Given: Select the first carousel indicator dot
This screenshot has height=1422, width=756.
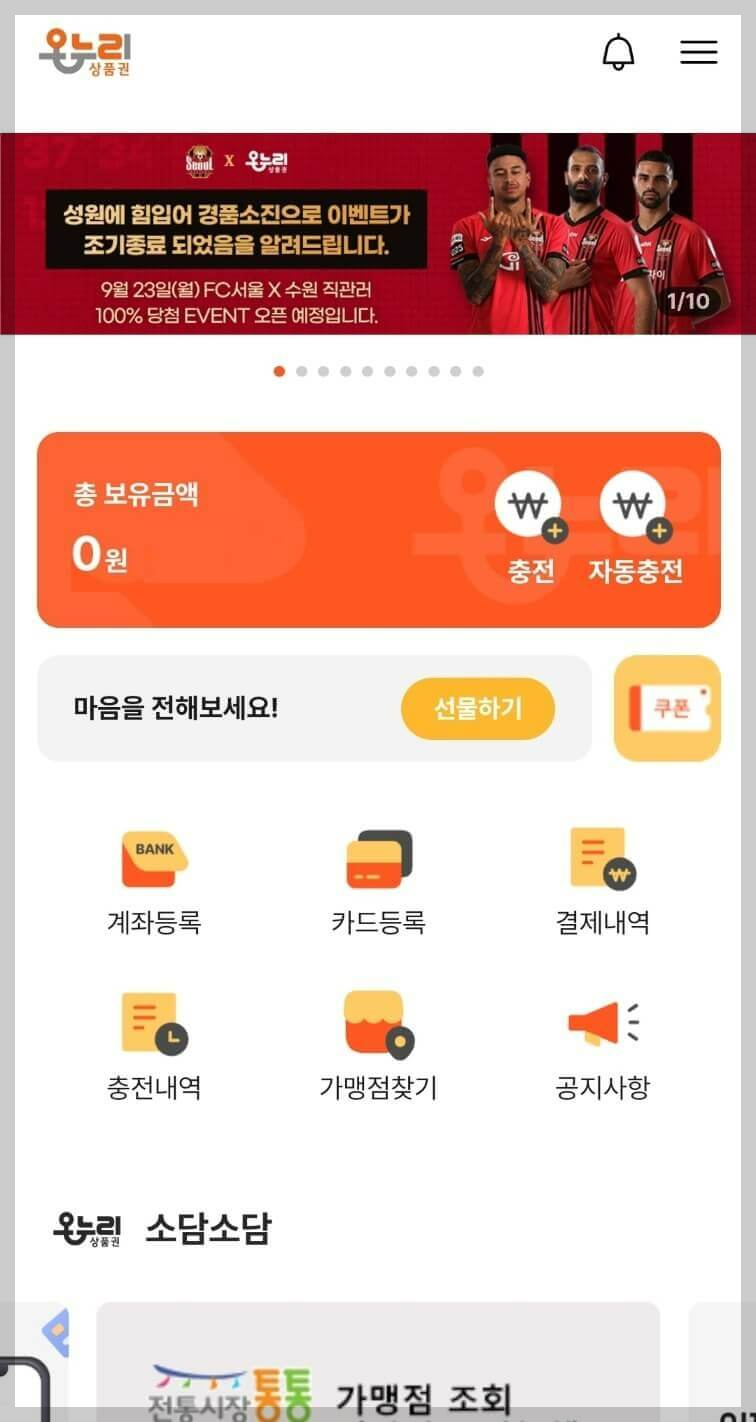Looking at the screenshot, I should (x=278, y=371).
